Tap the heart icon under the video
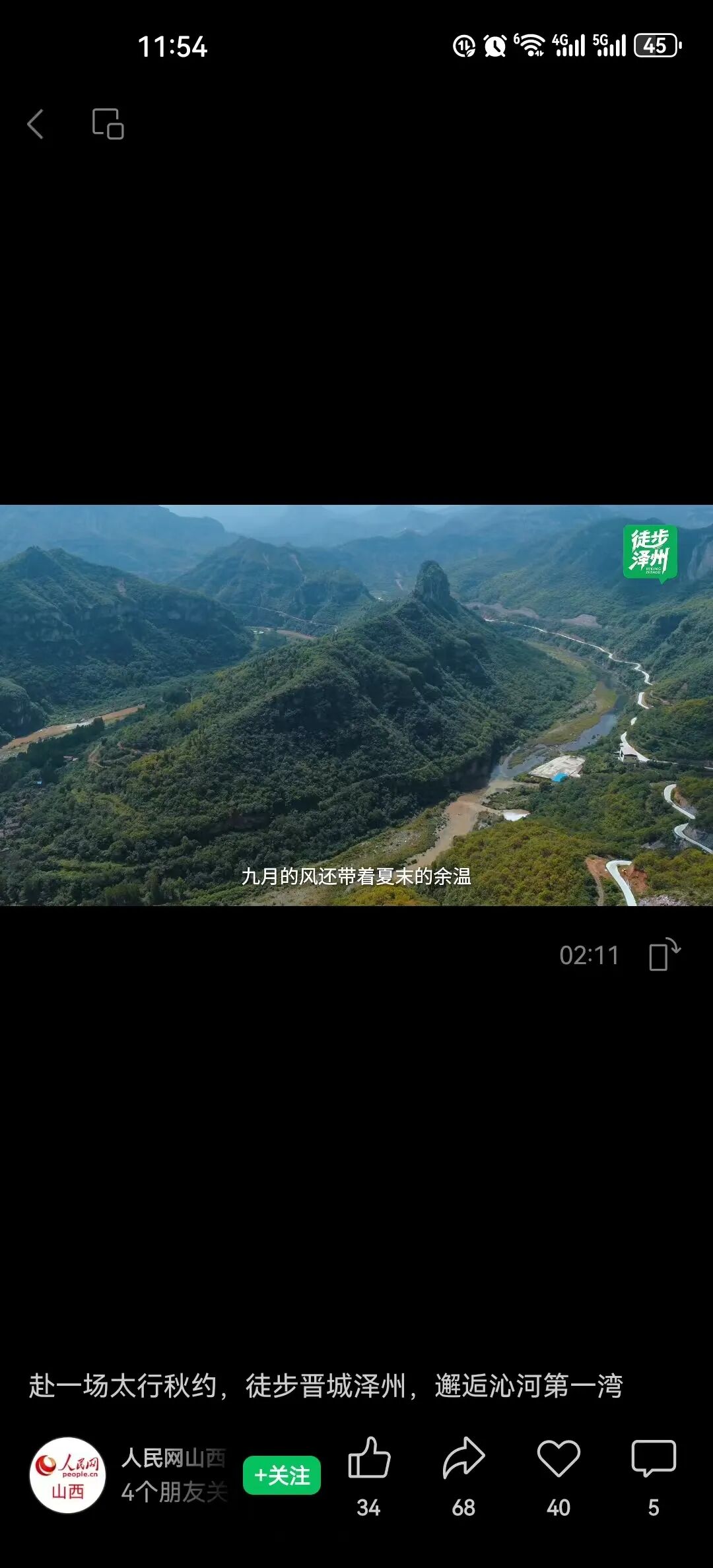Viewport: 713px width, 1568px height. [x=559, y=1460]
